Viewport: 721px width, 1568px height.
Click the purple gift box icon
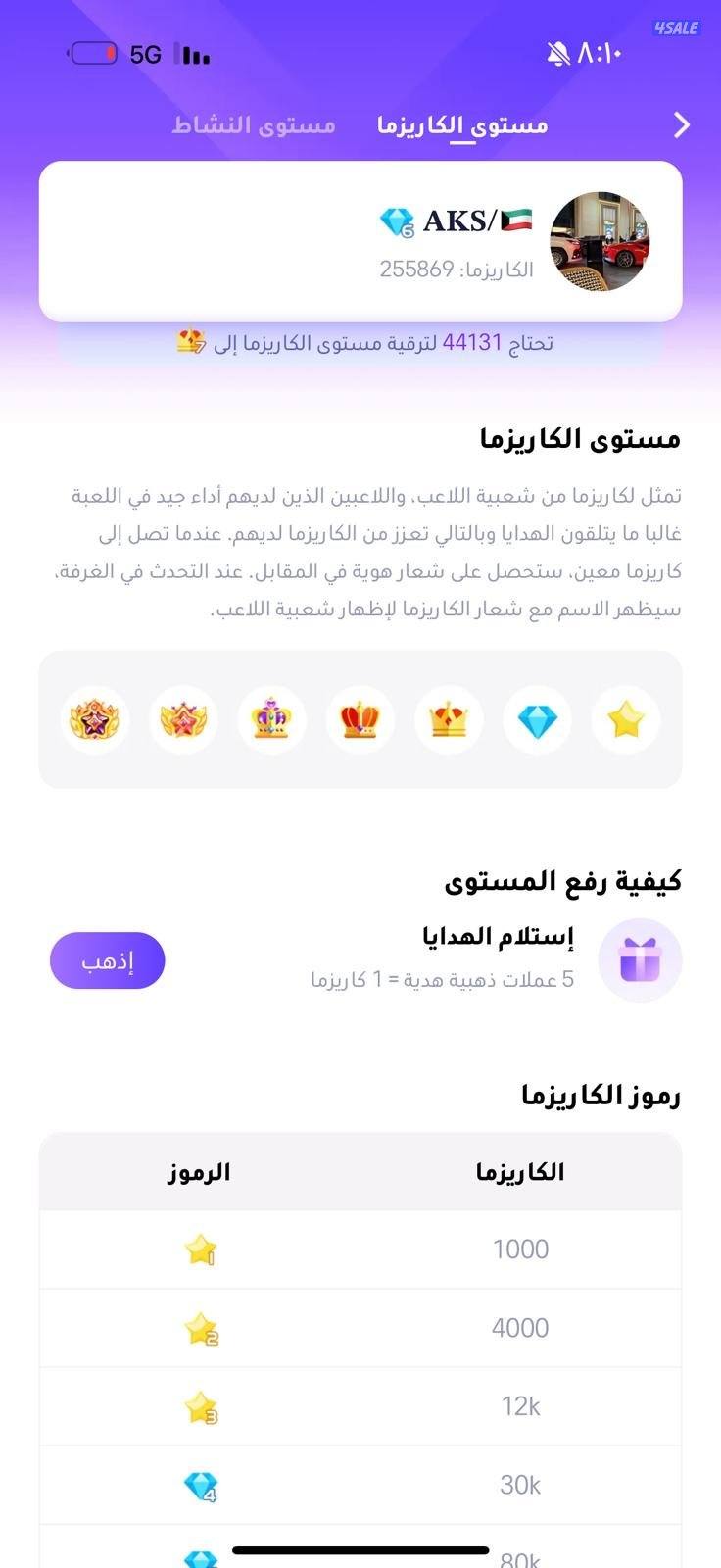(641, 960)
